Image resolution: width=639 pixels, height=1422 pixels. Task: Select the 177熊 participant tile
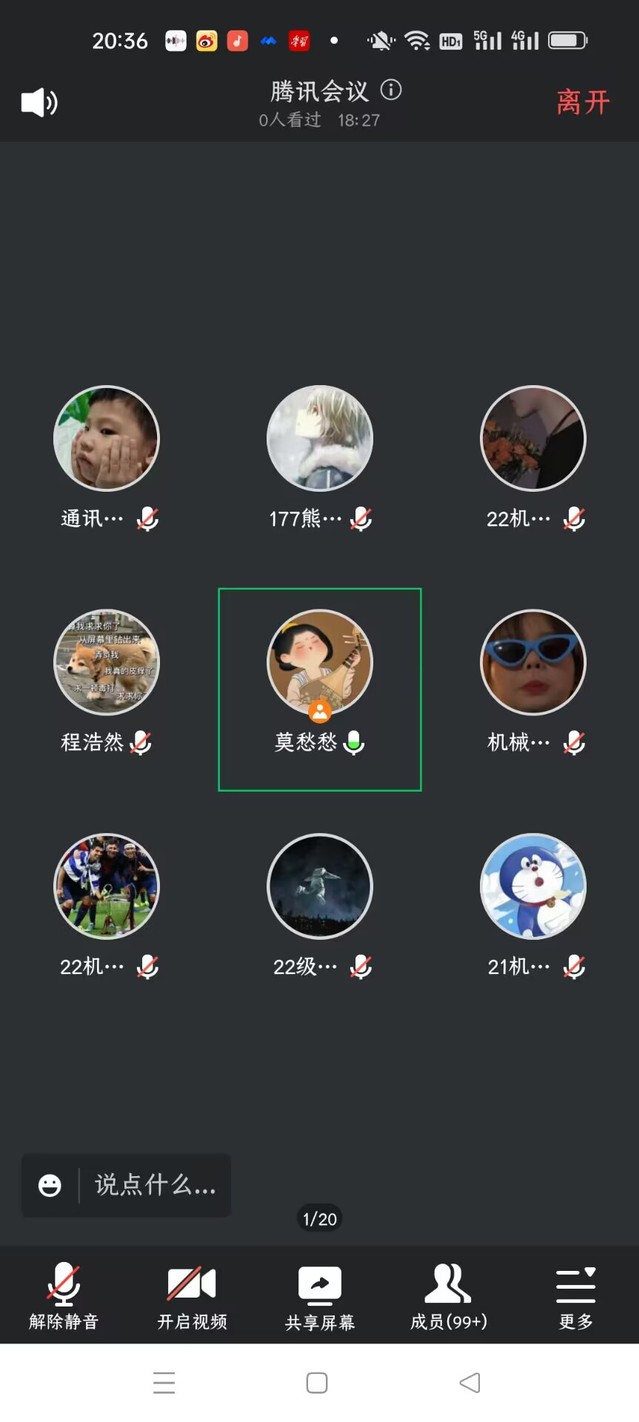coord(320,438)
